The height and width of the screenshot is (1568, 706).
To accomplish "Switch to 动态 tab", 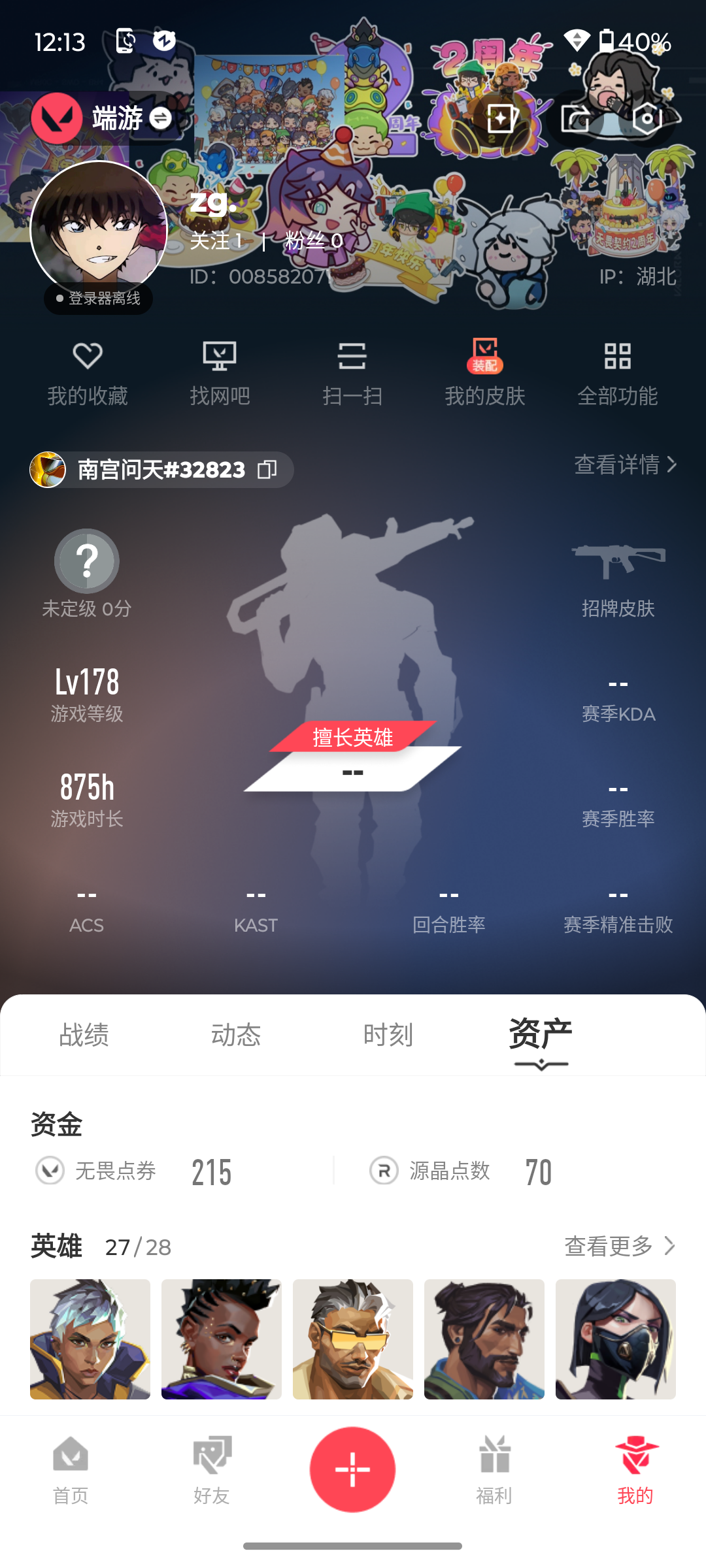I will pos(236,1035).
